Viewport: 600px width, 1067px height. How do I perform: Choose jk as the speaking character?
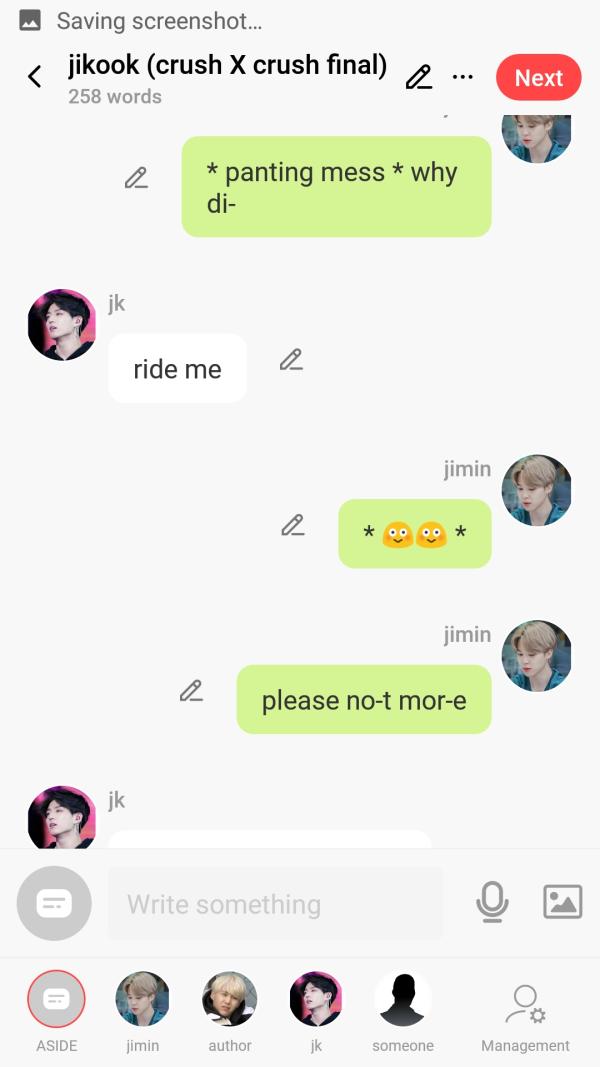click(316, 1000)
